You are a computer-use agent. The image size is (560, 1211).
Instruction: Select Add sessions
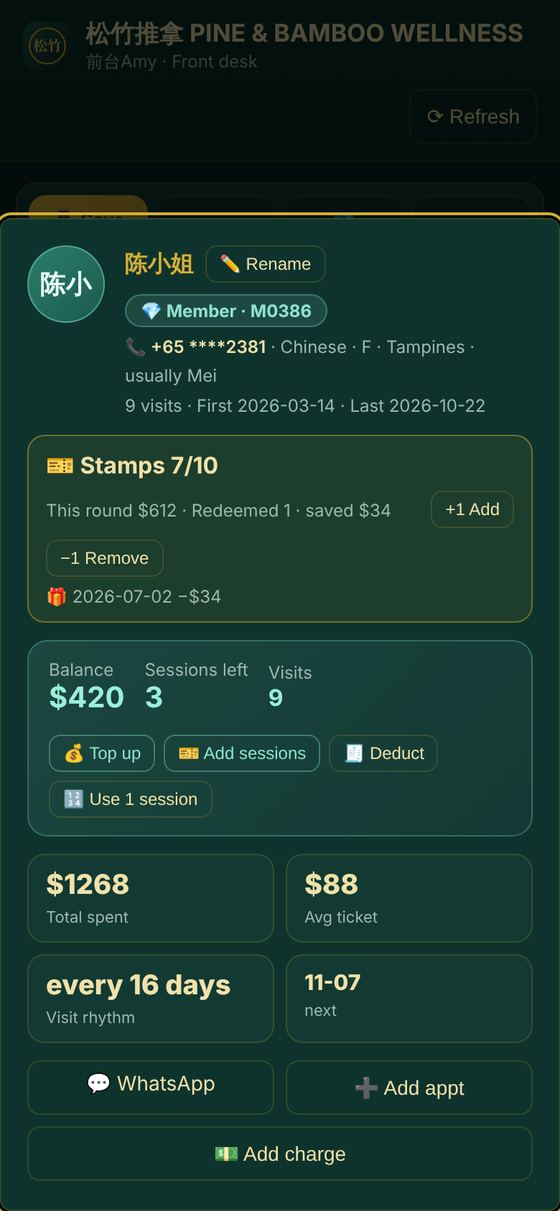pos(242,753)
